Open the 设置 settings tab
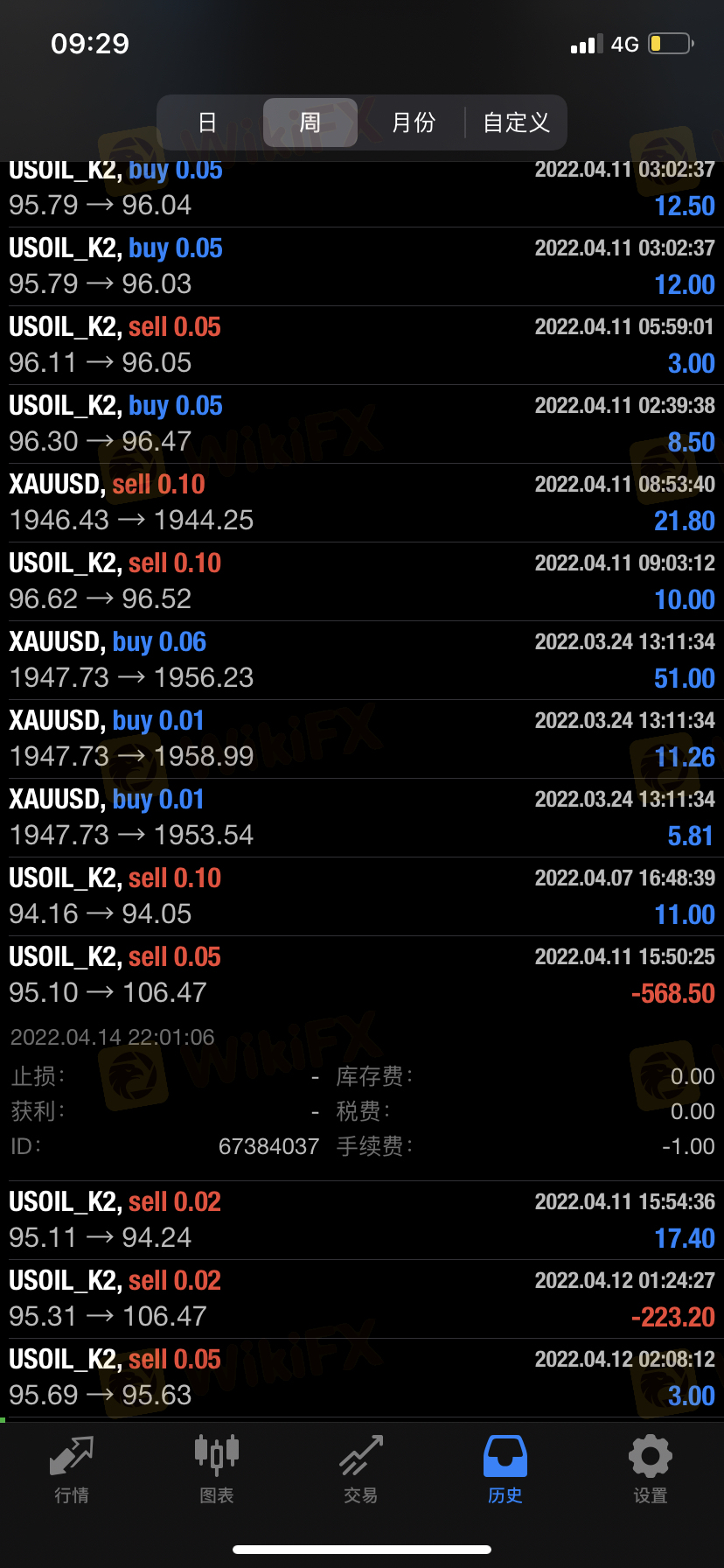Viewport: 724px width, 1568px height. 651,1470
